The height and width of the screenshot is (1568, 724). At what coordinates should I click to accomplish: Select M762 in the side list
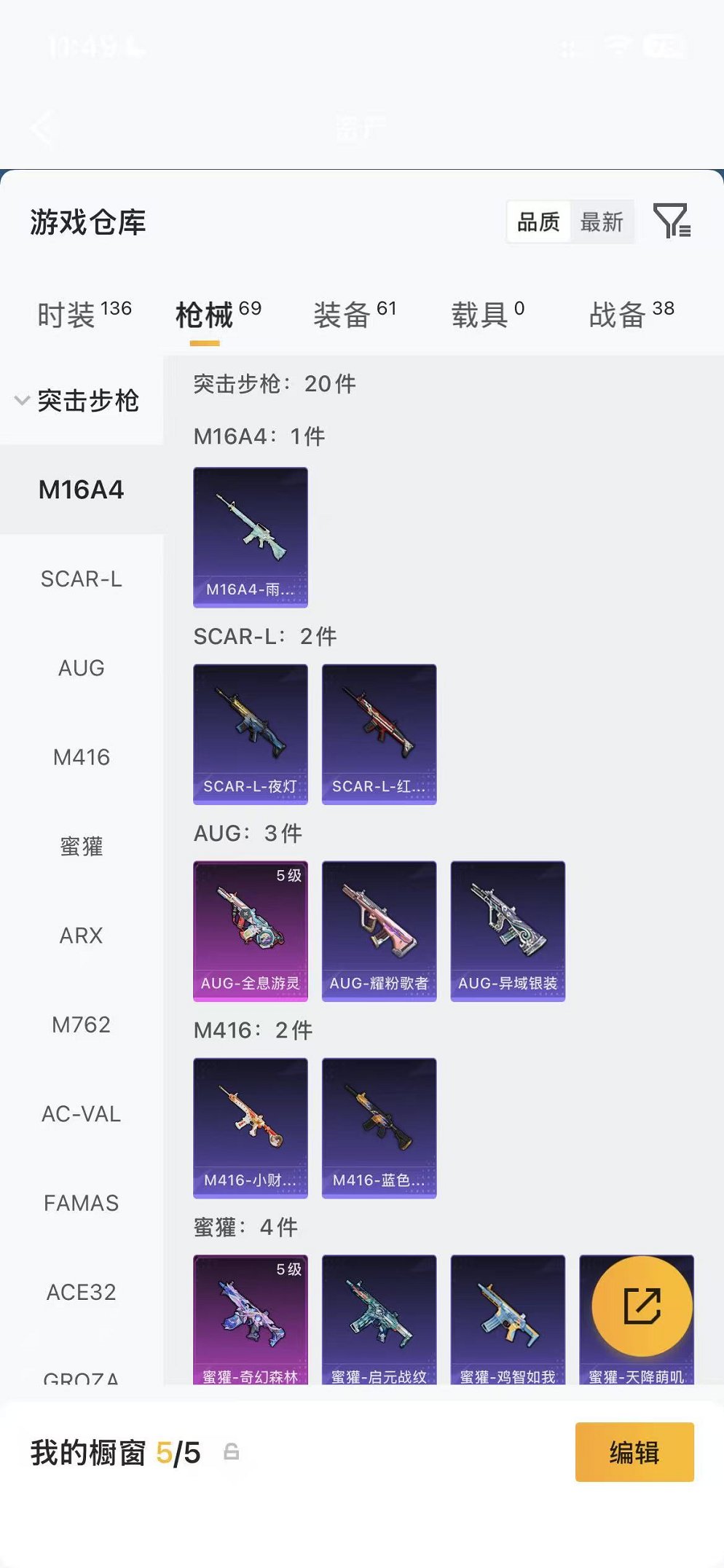(82, 1025)
